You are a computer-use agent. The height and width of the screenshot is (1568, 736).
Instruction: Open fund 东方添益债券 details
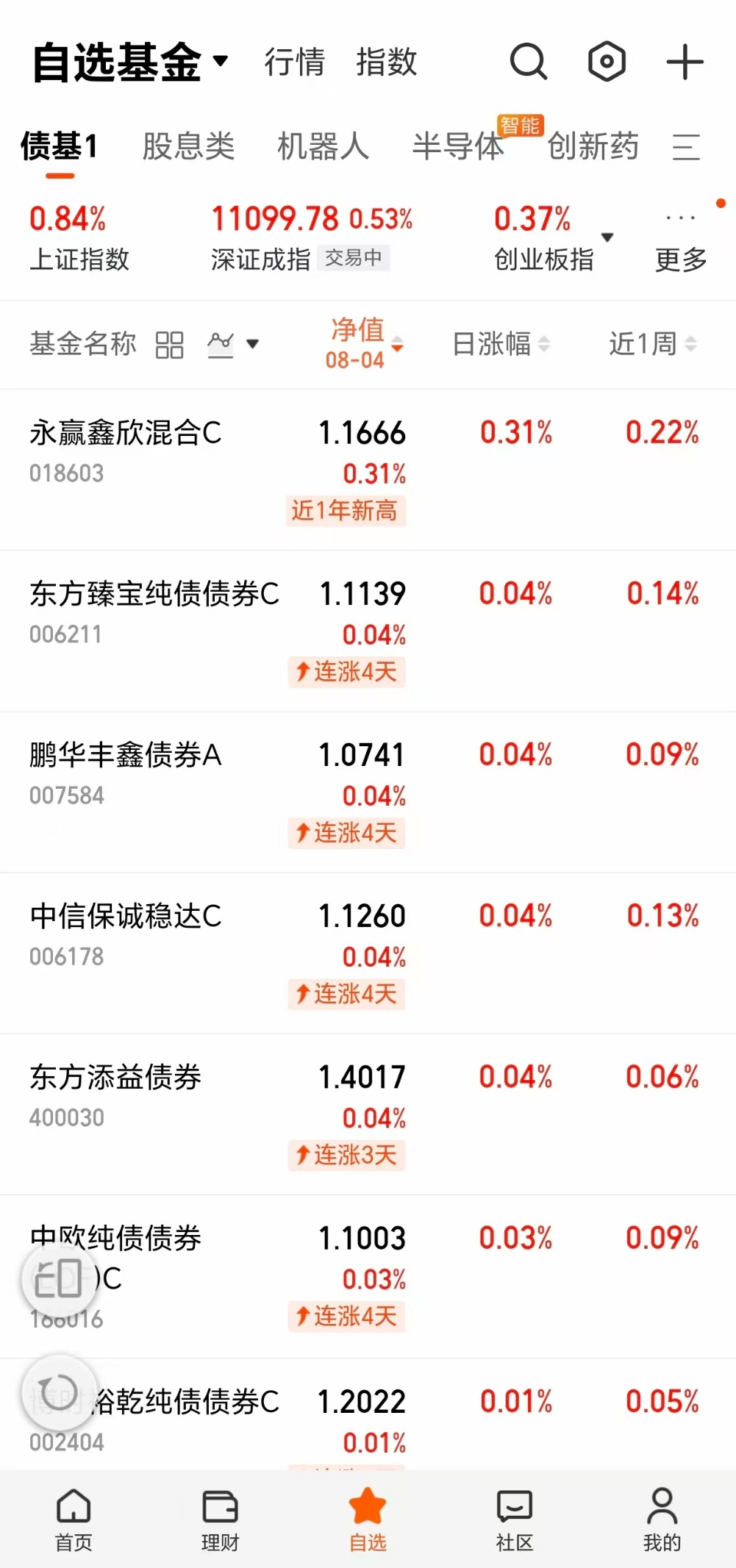(368, 1114)
